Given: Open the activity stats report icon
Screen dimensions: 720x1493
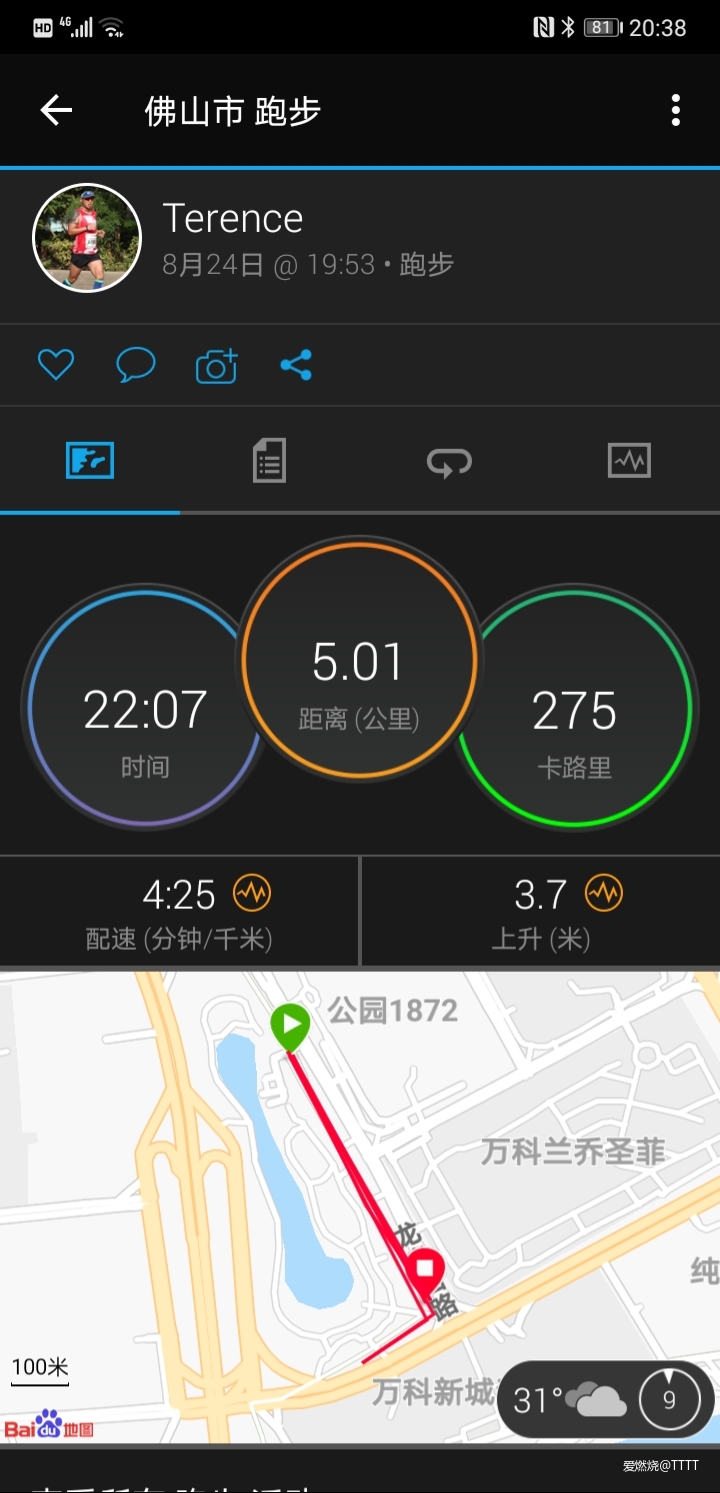Looking at the screenshot, I should [269, 460].
